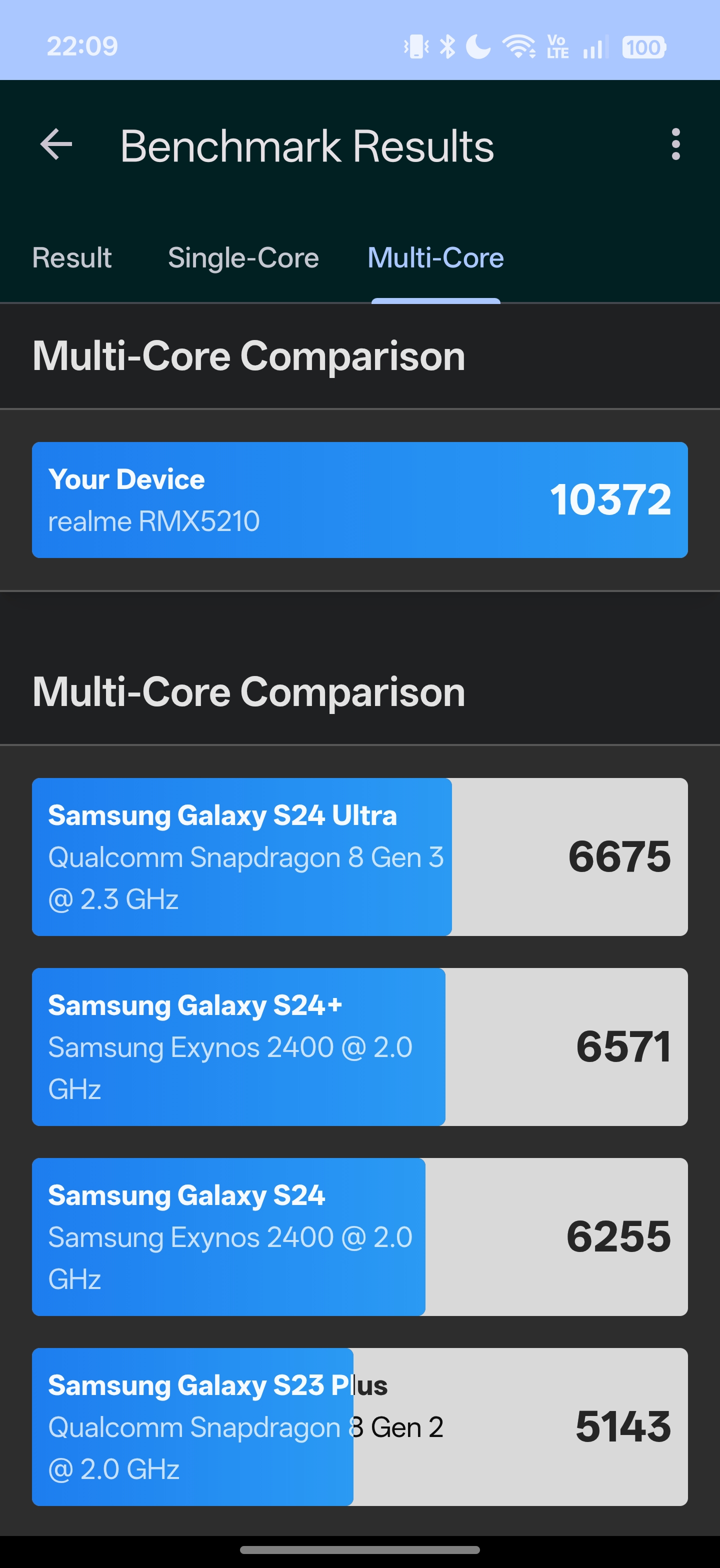Switch to the Single-Core tab

(x=243, y=257)
